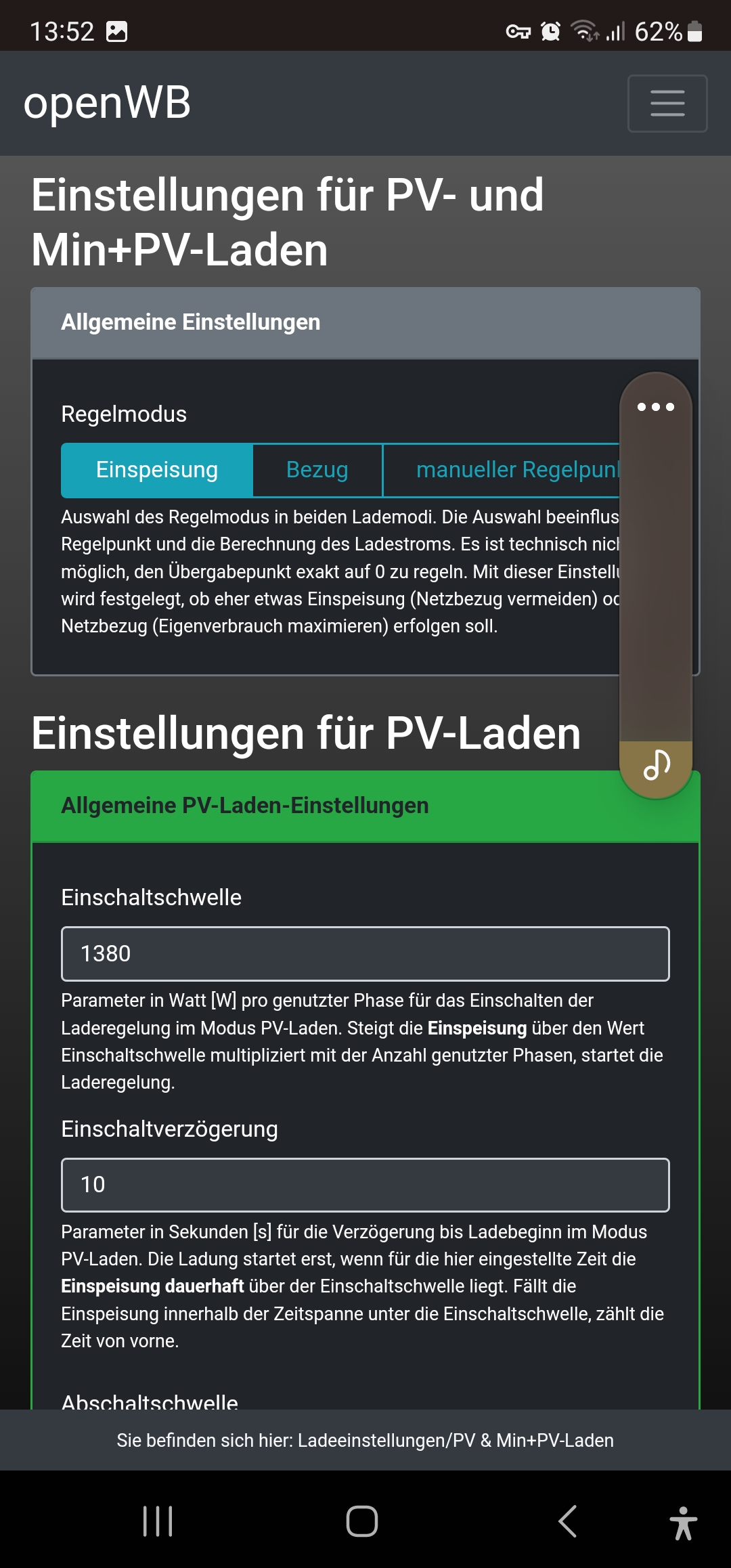Tap the music note floating button

[x=656, y=766]
